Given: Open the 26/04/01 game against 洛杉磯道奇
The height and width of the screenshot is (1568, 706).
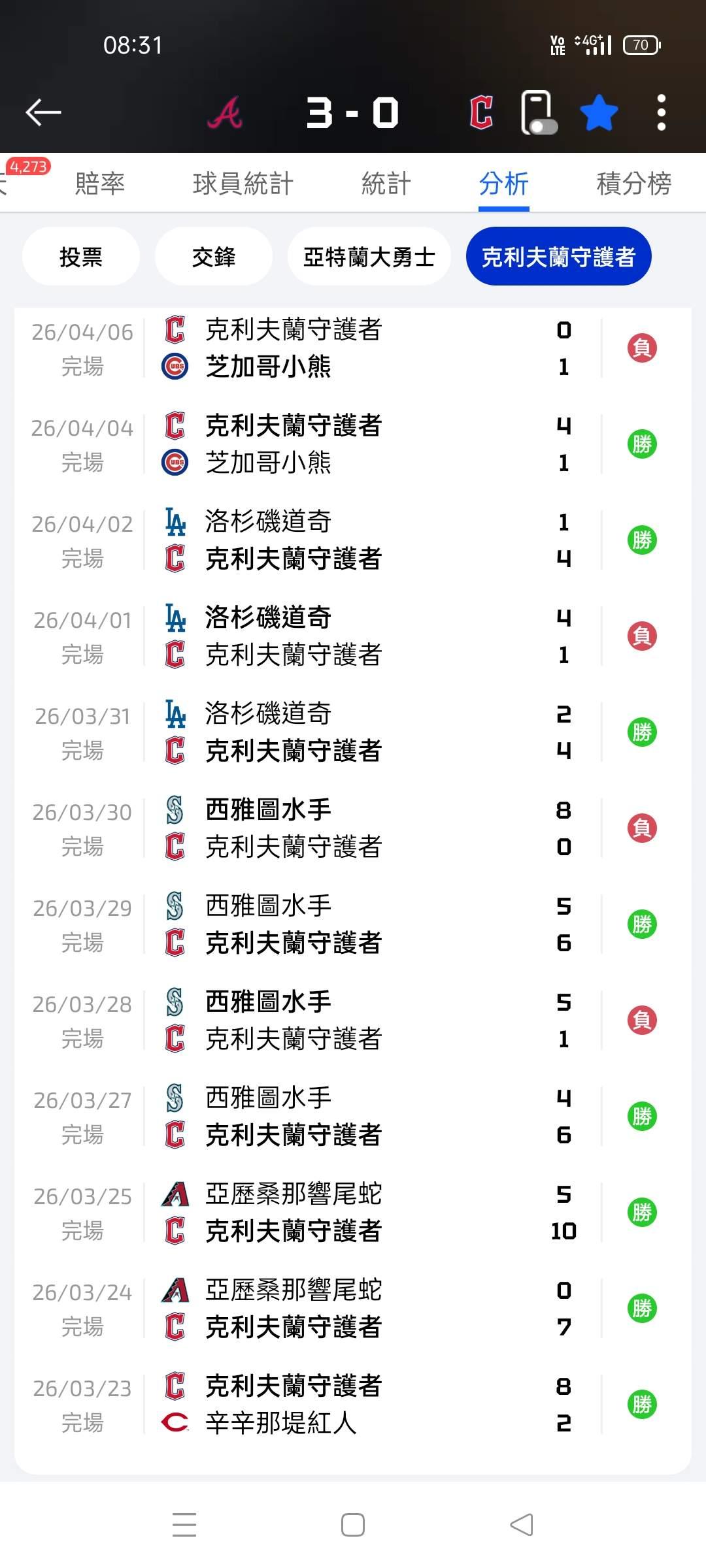Looking at the screenshot, I should pos(353,636).
